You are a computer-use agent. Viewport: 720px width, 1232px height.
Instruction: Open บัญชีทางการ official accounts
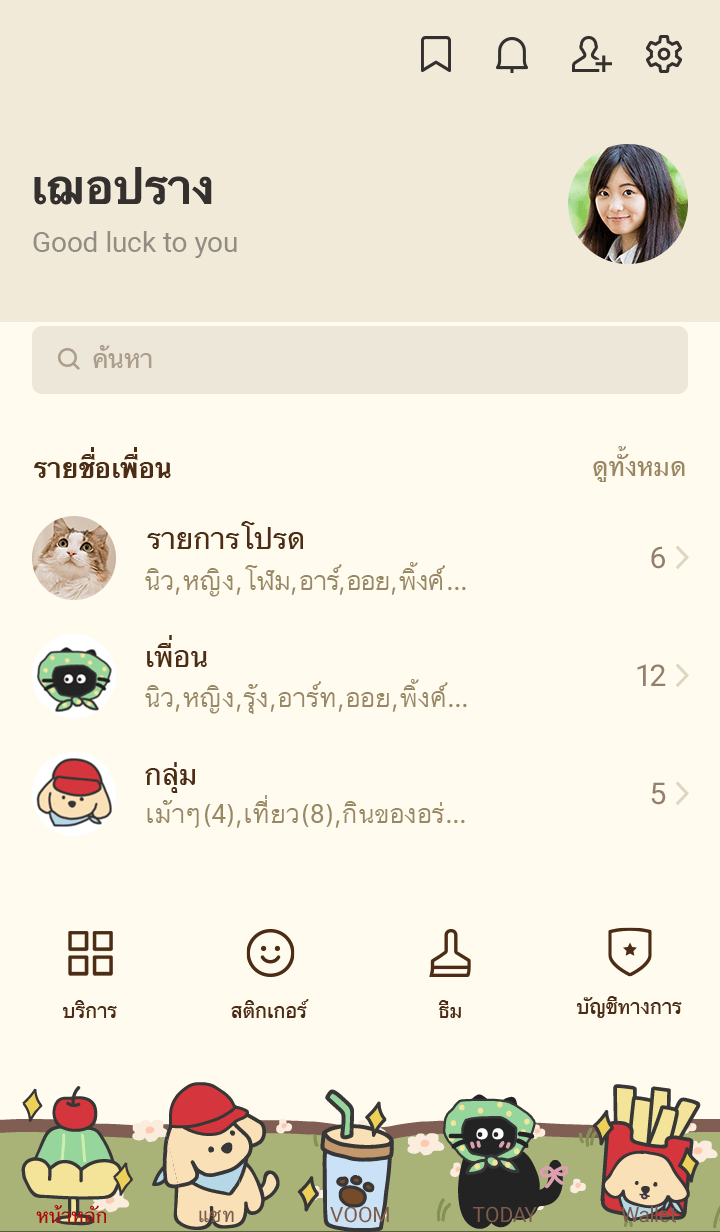click(629, 973)
